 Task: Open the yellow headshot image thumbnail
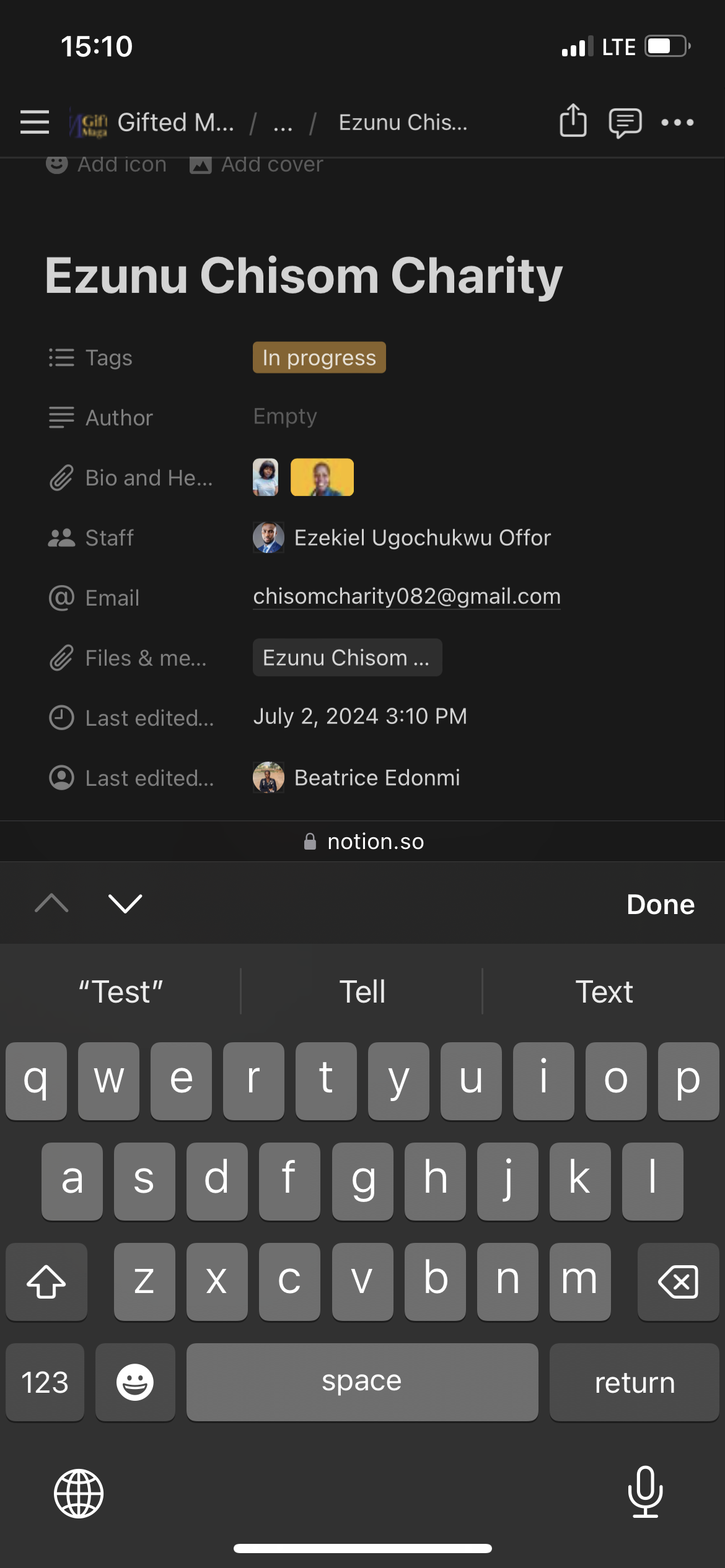point(322,477)
